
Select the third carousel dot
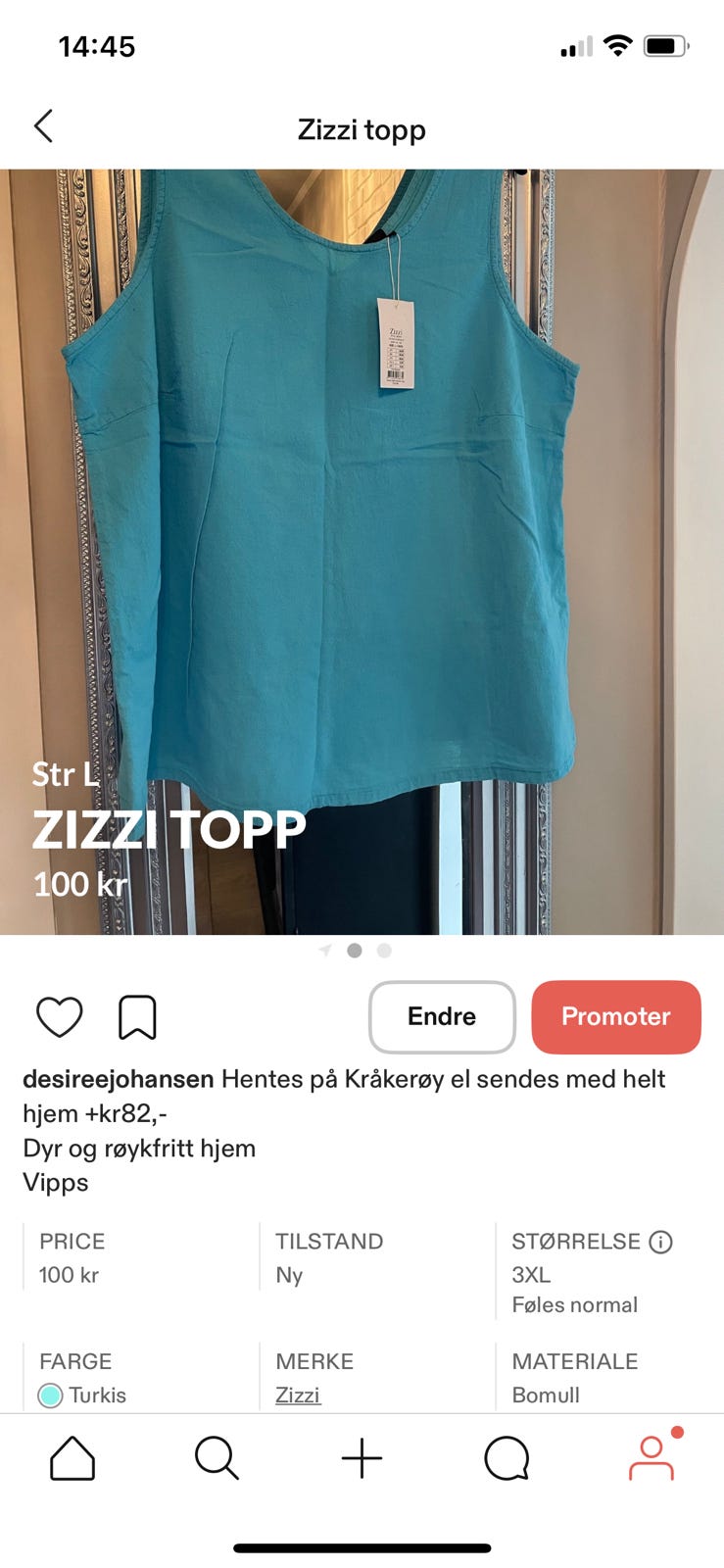point(384,951)
